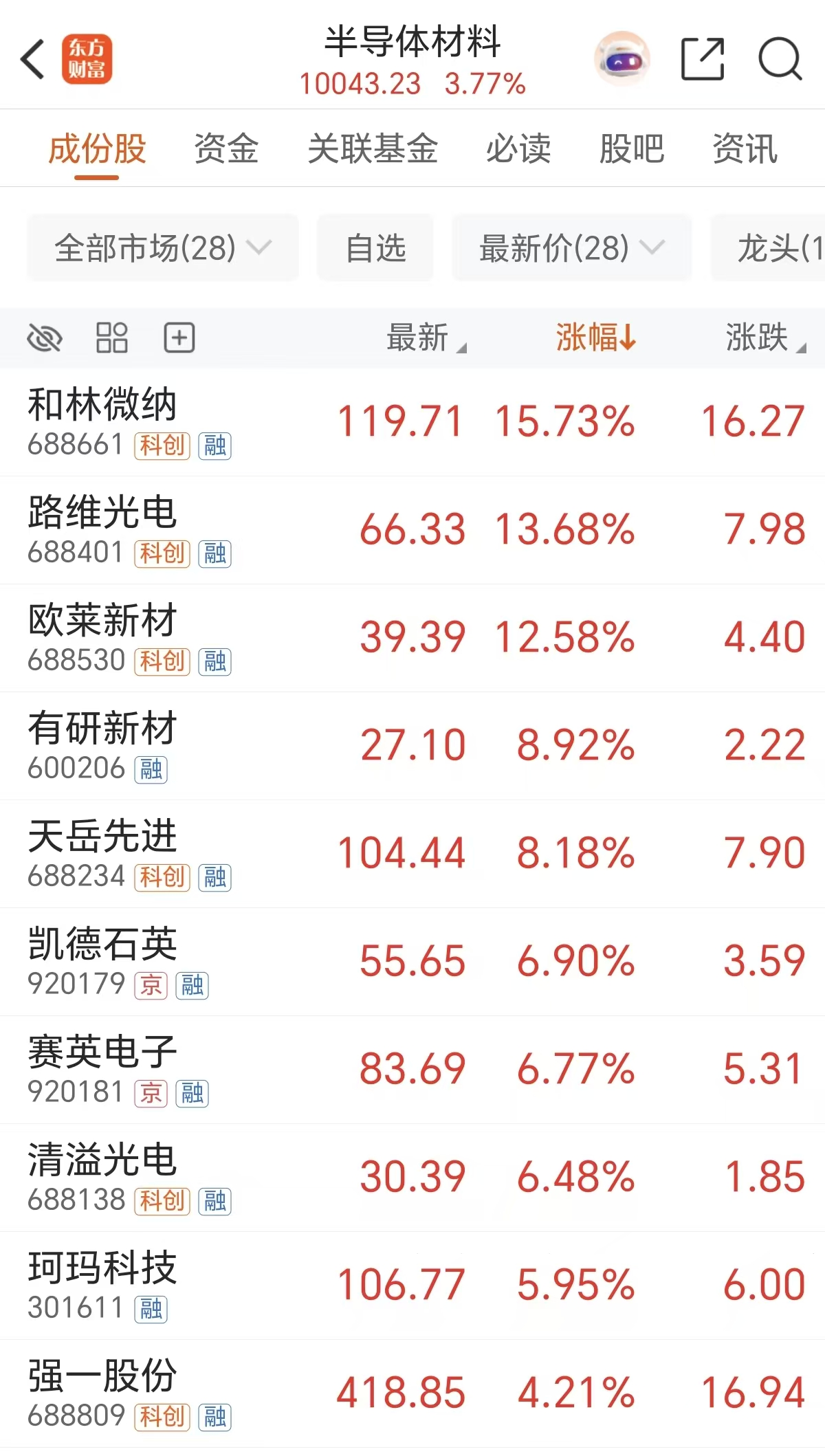Image resolution: width=825 pixels, height=1456 pixels.
Task: Open the 股吧 tab
Action: click(631, 148)
